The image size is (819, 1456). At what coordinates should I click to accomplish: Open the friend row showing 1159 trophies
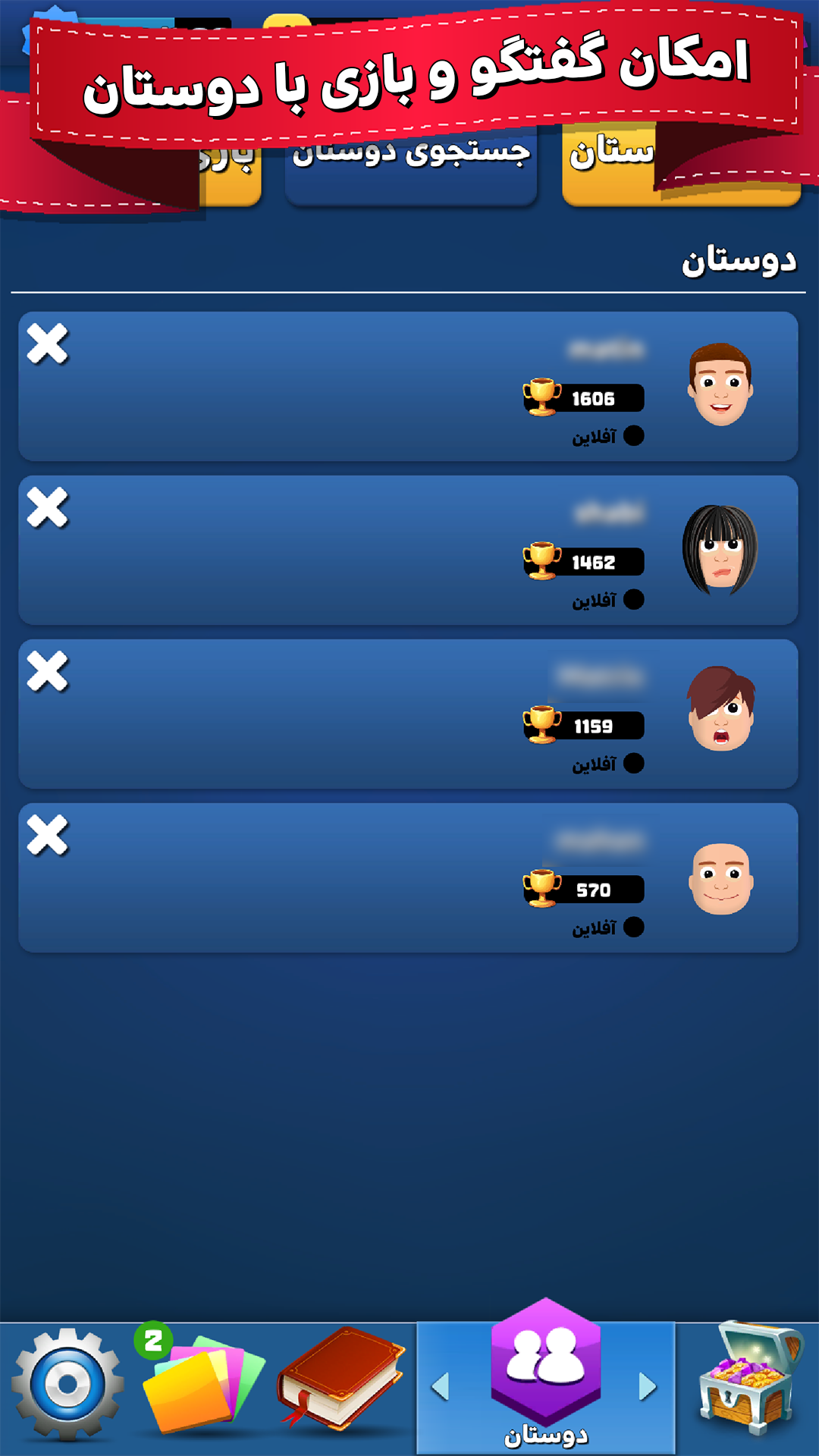(408, 714)
